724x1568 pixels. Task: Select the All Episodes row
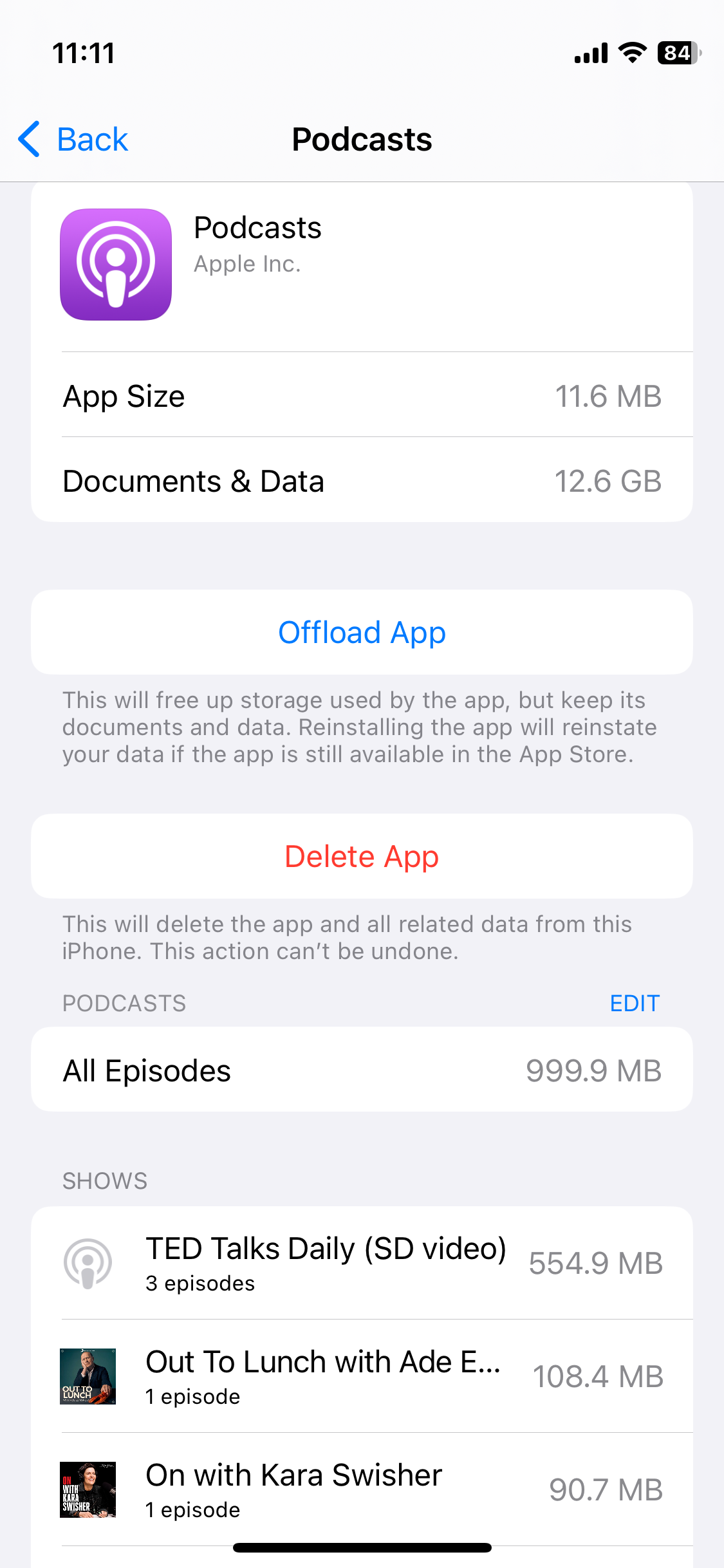pyautogui.click(x=362, y=1070)
